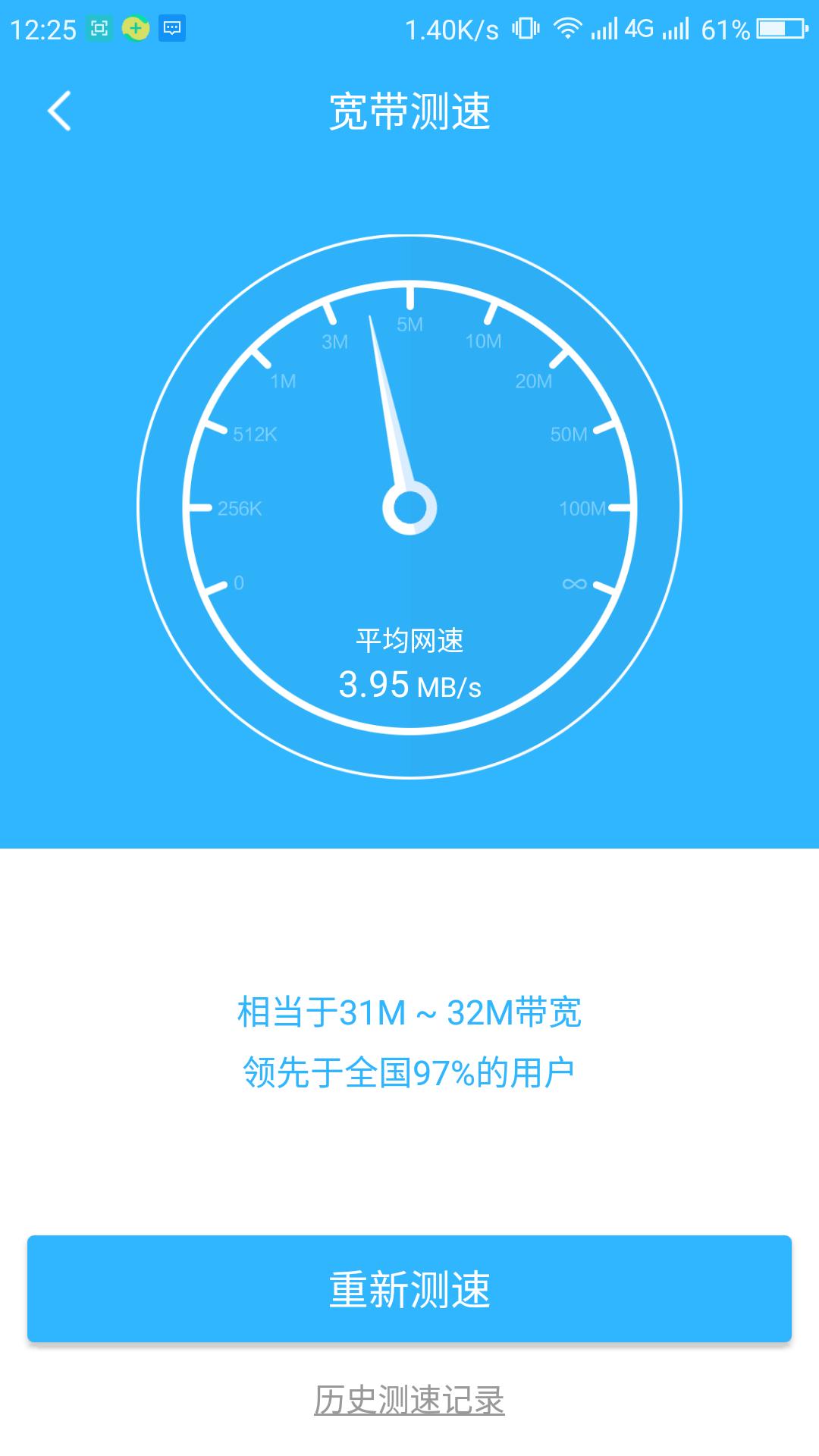Tap the 31M ~ 32M bandwidth text
The height and width of the screenshot is (1456, 819).
coord(409,1011)
